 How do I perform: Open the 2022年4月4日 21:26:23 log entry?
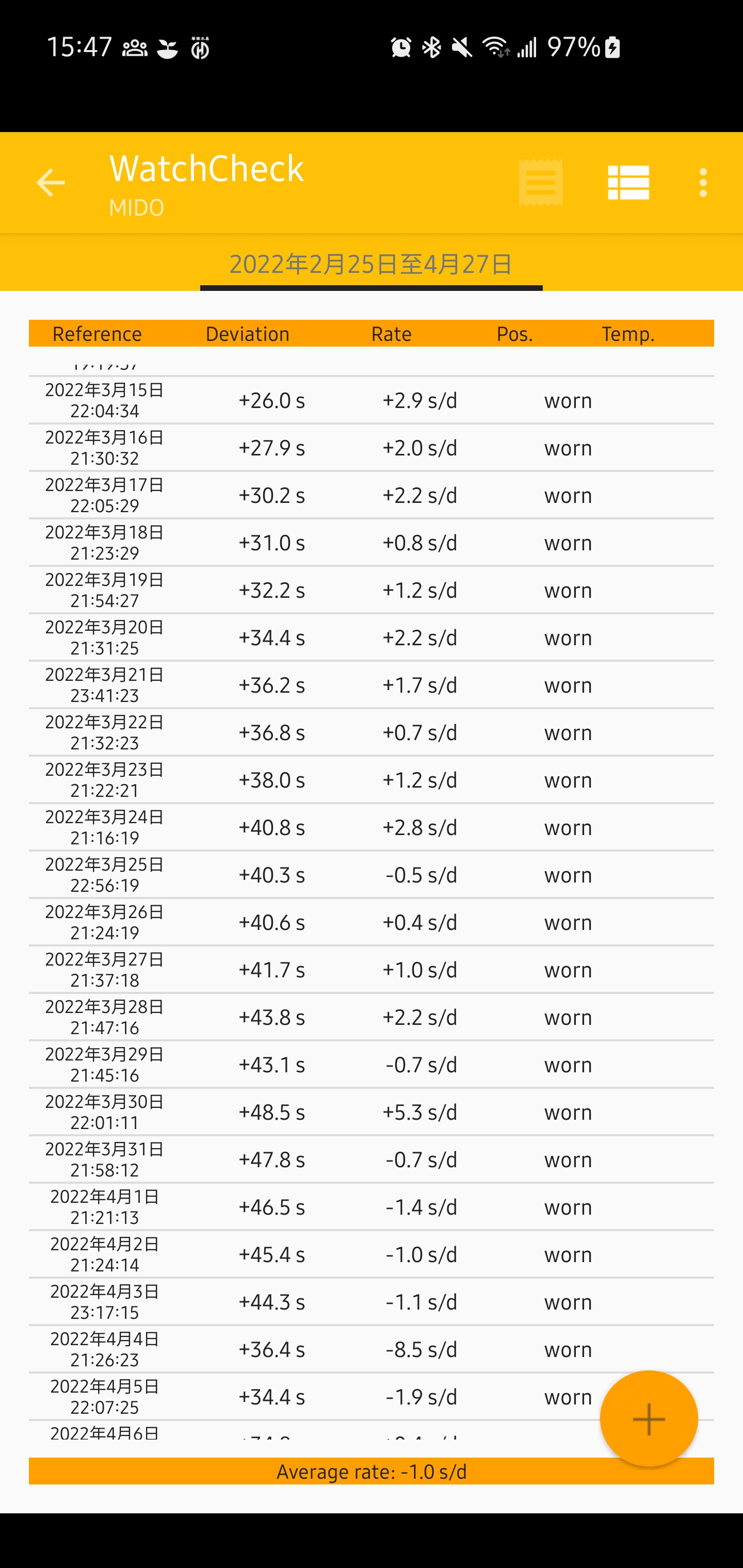pos(371,1349)
